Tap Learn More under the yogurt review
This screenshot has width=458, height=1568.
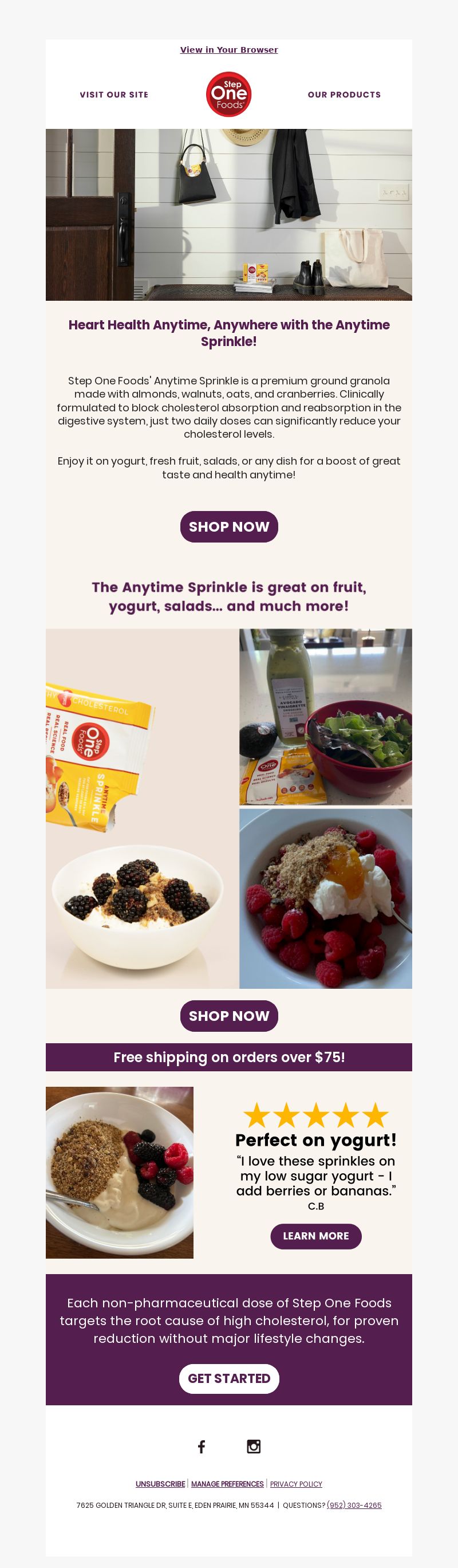[315, 1236]
